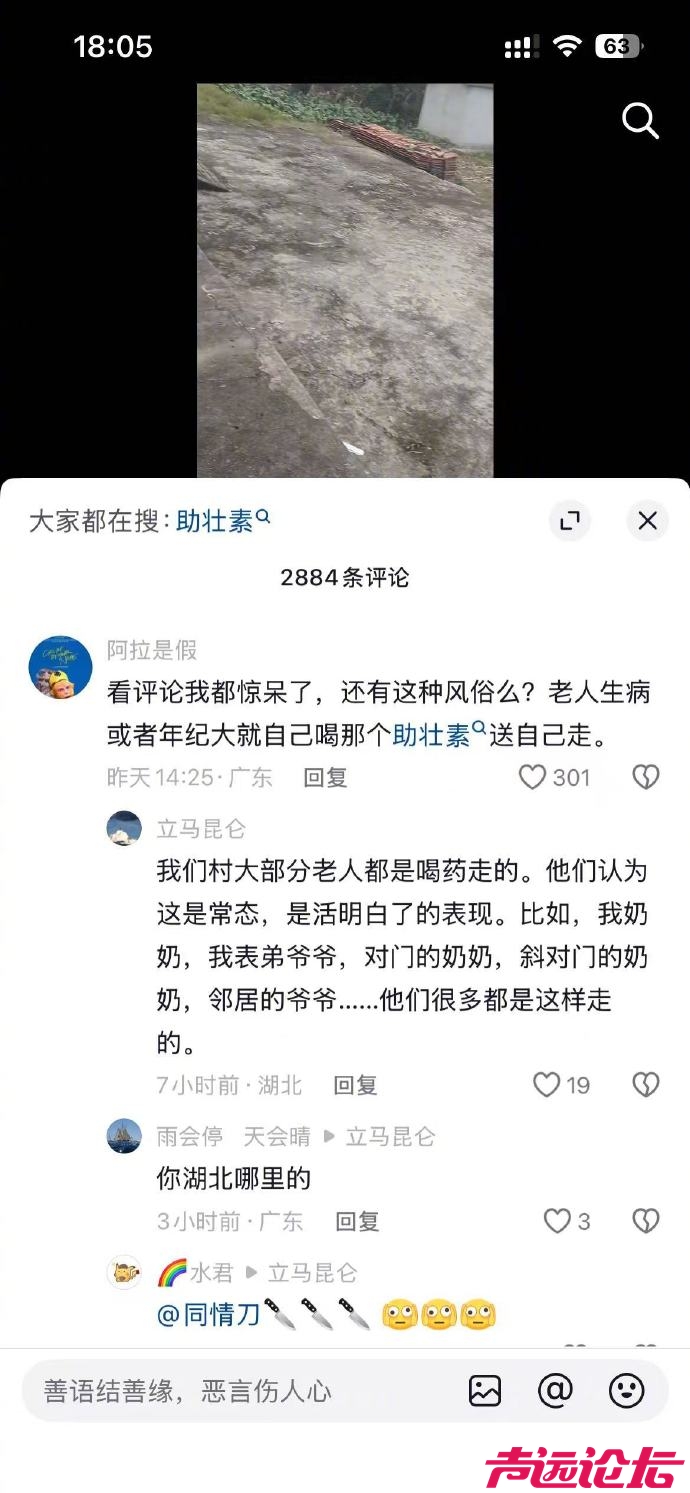Reply to 立马昆仑's comment
This screenshot has width=690, height=1493.
coord(355,1085)
